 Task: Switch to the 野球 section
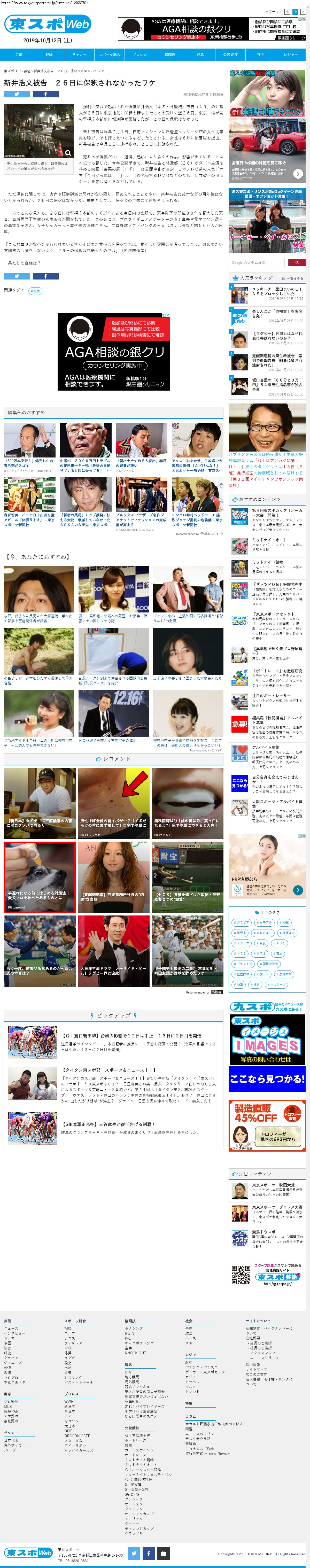pos(49,55)
